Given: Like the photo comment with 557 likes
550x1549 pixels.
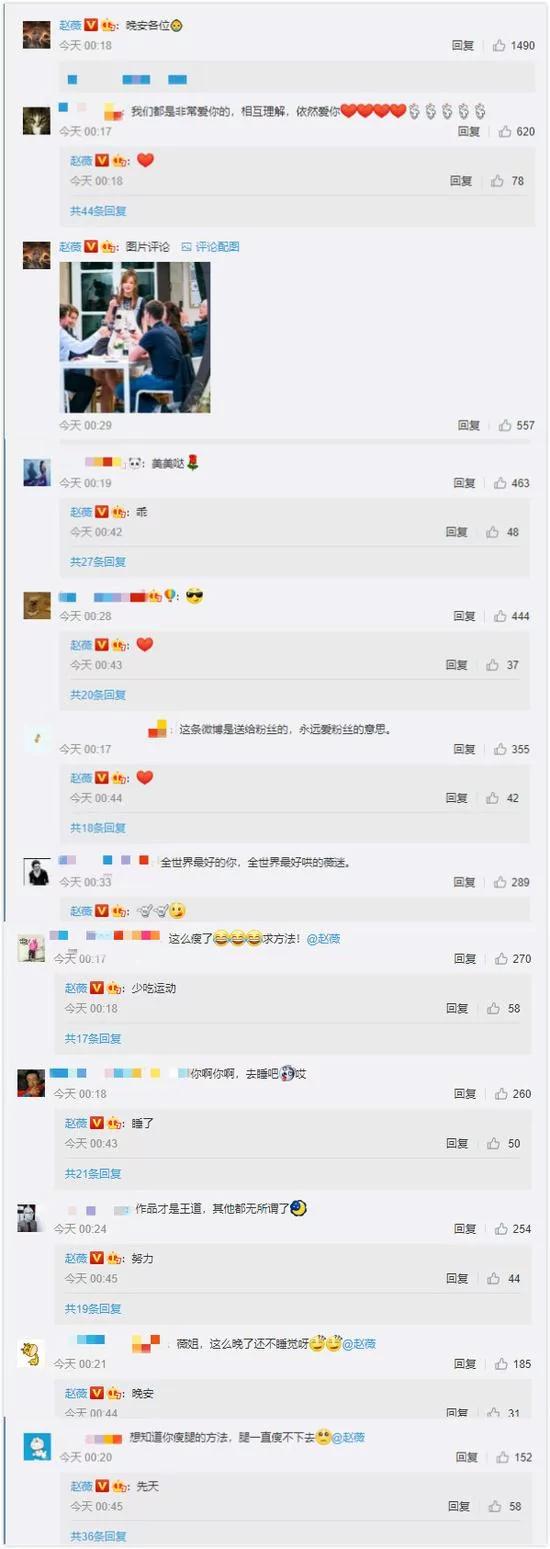Looking at the screenshot, I should click(x=517, y=425).
